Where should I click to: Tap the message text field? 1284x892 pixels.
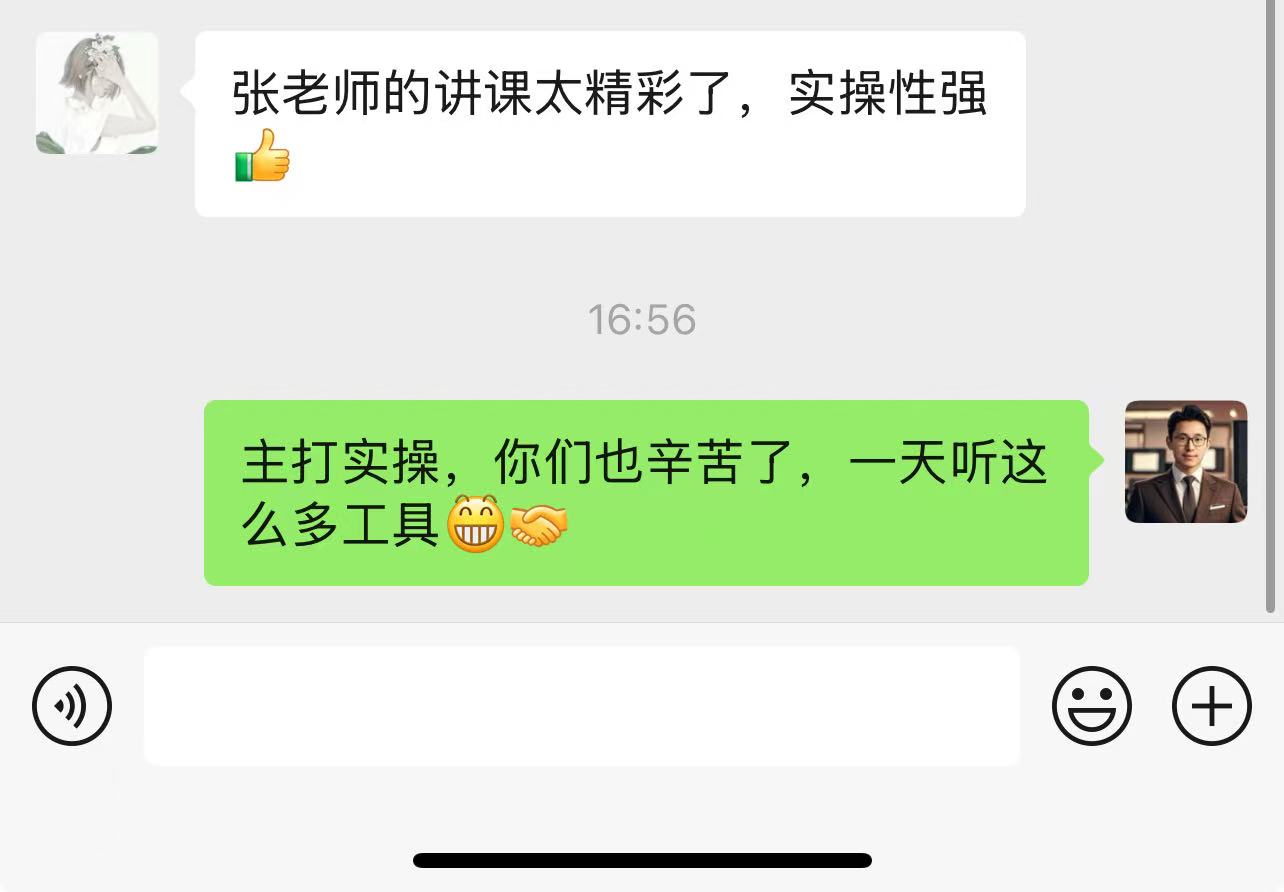(x=581, y=706)
